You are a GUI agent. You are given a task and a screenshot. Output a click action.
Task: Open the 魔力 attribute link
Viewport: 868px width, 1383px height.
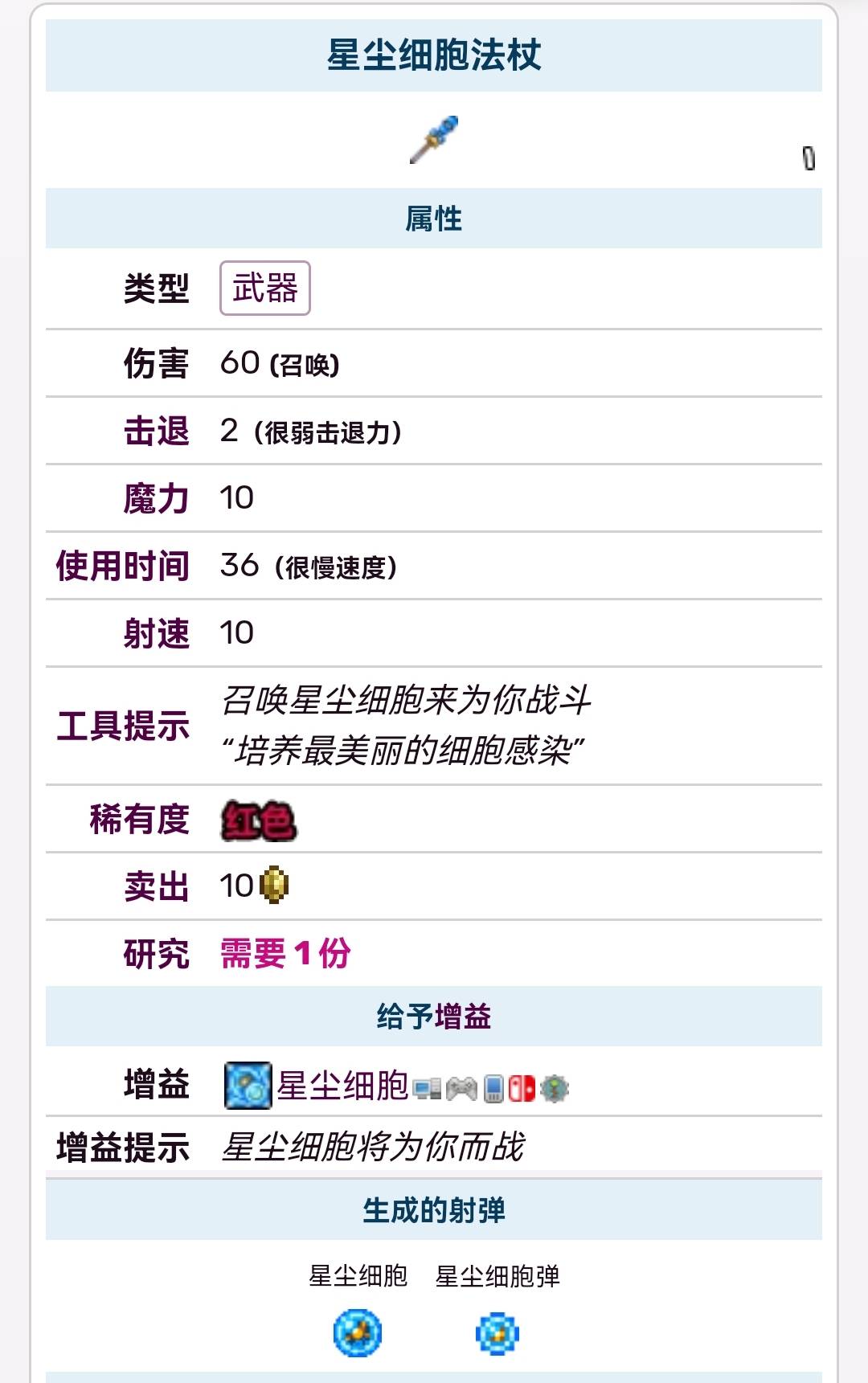pos(156,498)
